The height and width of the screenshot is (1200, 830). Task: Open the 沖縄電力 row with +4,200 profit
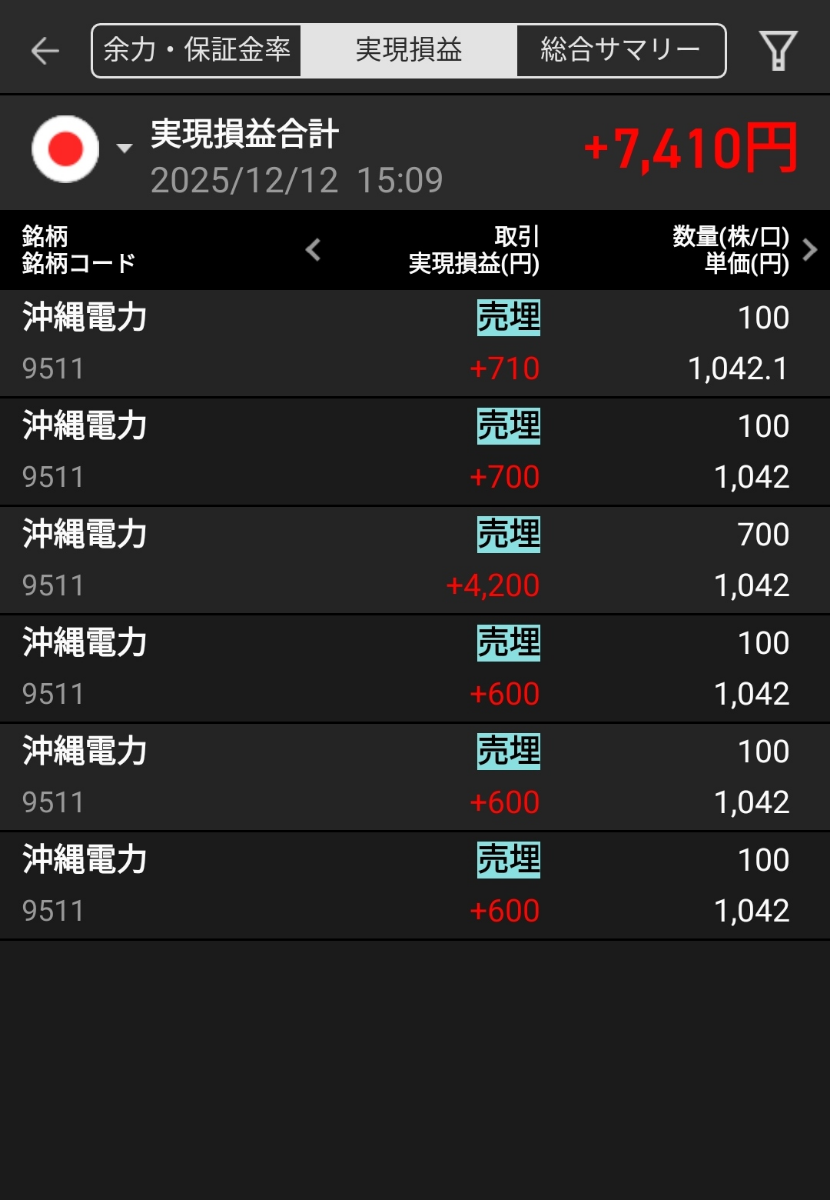tap(415, 560)
